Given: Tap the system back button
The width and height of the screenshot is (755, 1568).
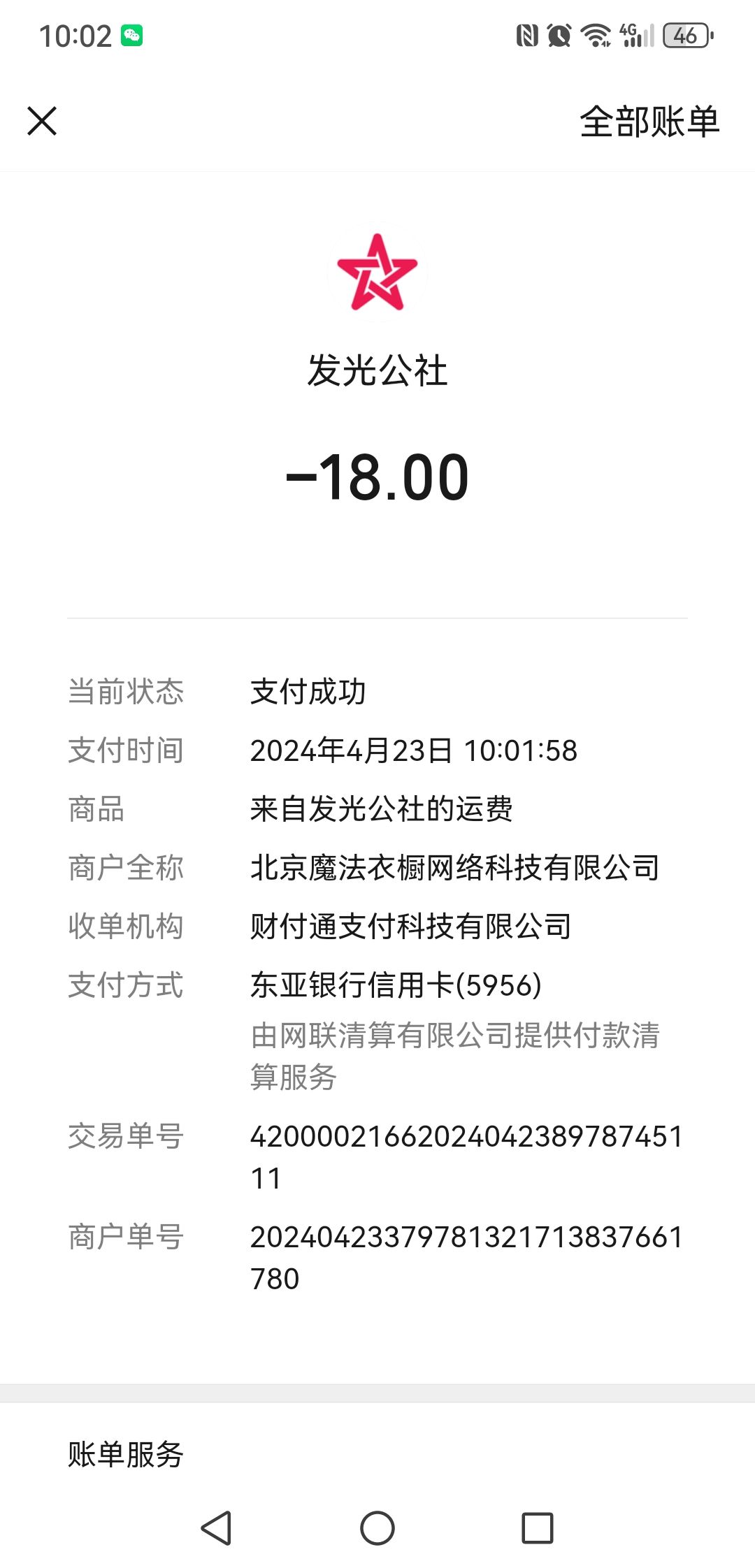Looking at the screenshot, I should coord(216,1527).
